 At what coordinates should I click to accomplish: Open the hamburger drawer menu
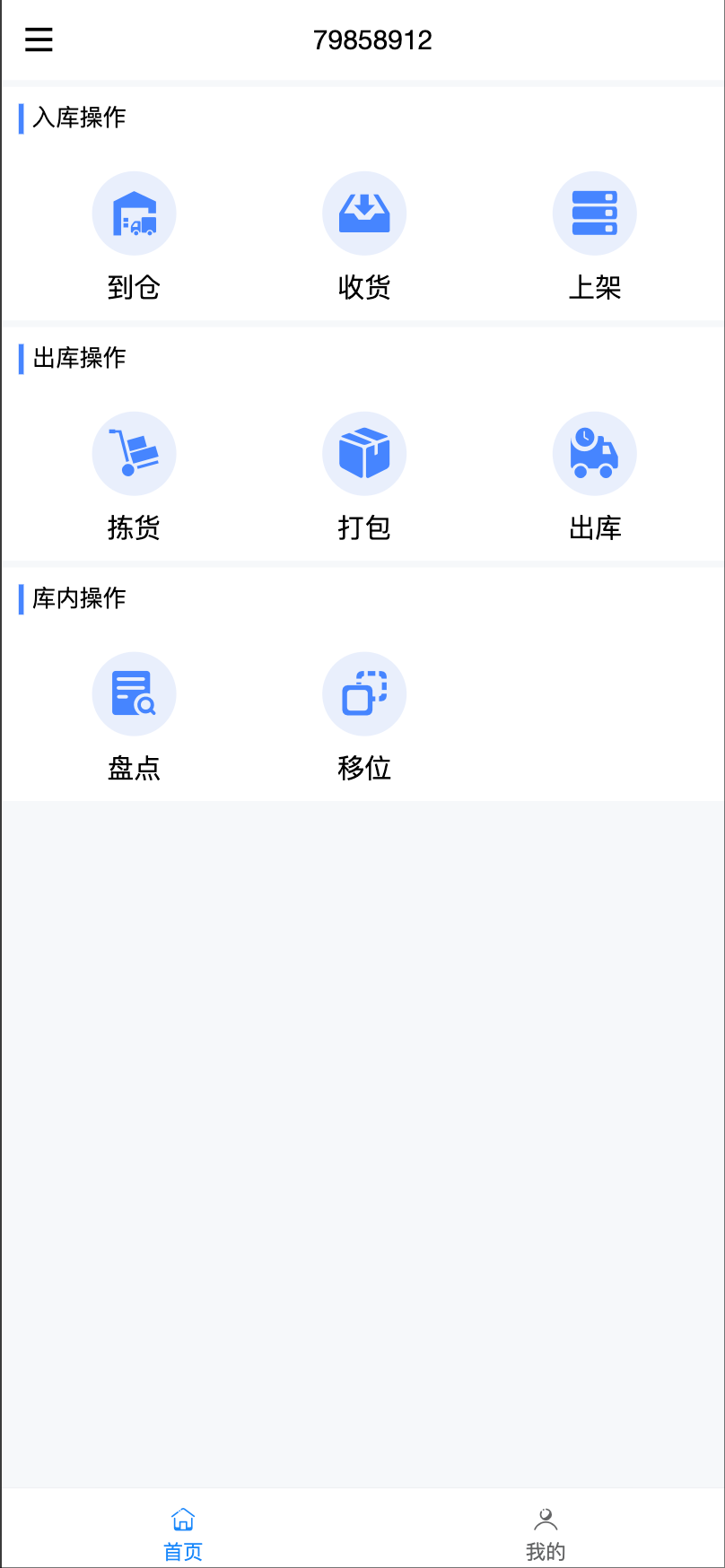[x=39, y=39]
